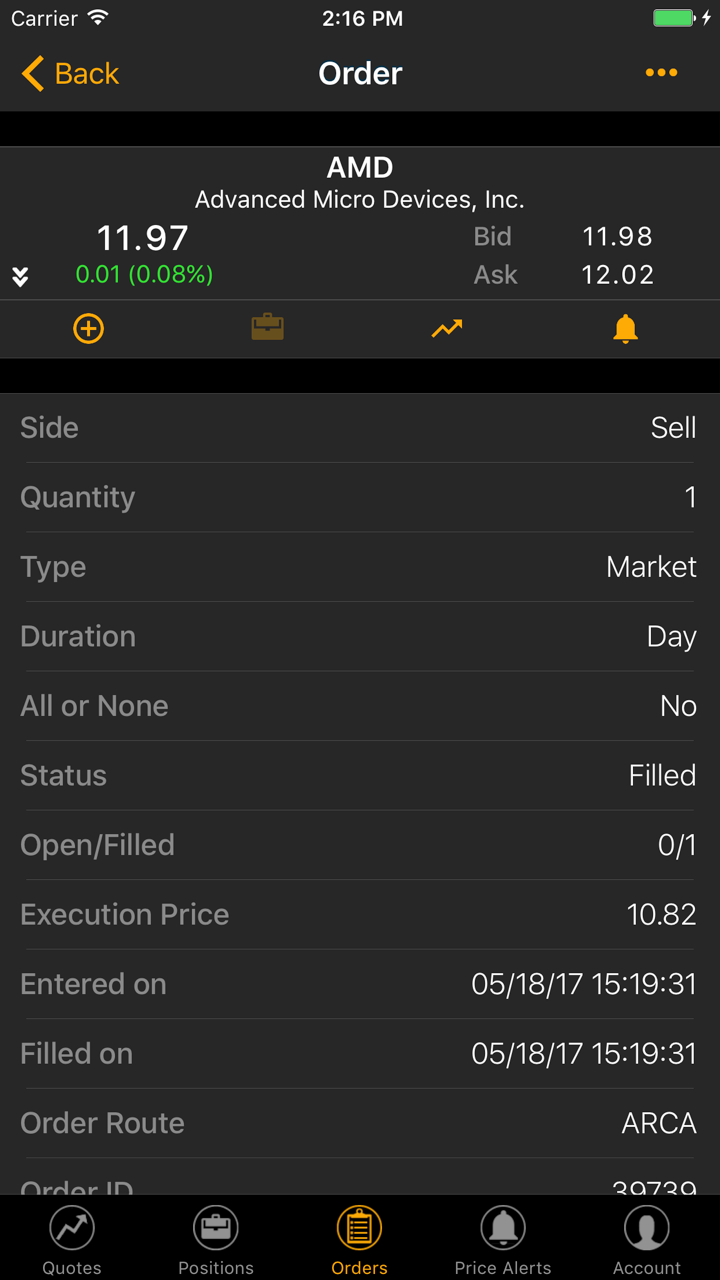Viewport: 720px width, 1280px height.
Task: Set a price alert with the bell icon
Action: pos(625,328)
